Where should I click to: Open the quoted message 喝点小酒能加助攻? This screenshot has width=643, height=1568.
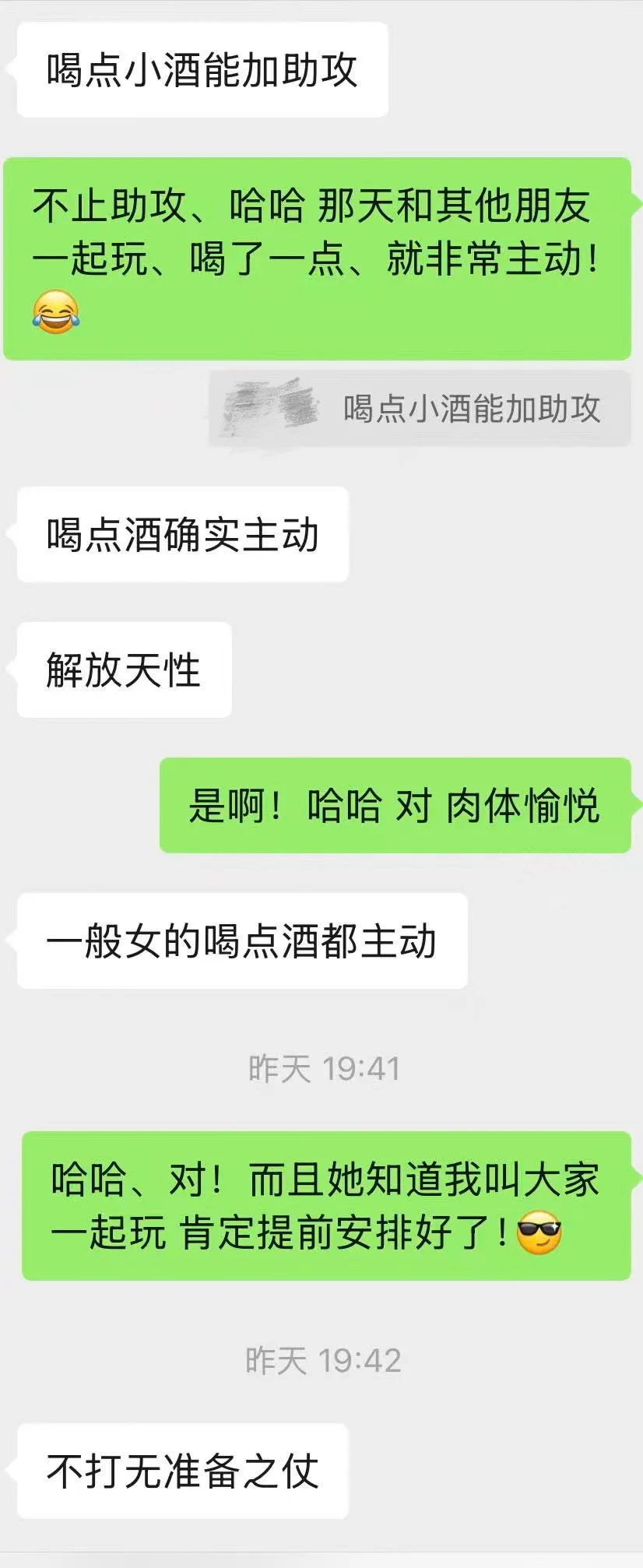point(470,409)
